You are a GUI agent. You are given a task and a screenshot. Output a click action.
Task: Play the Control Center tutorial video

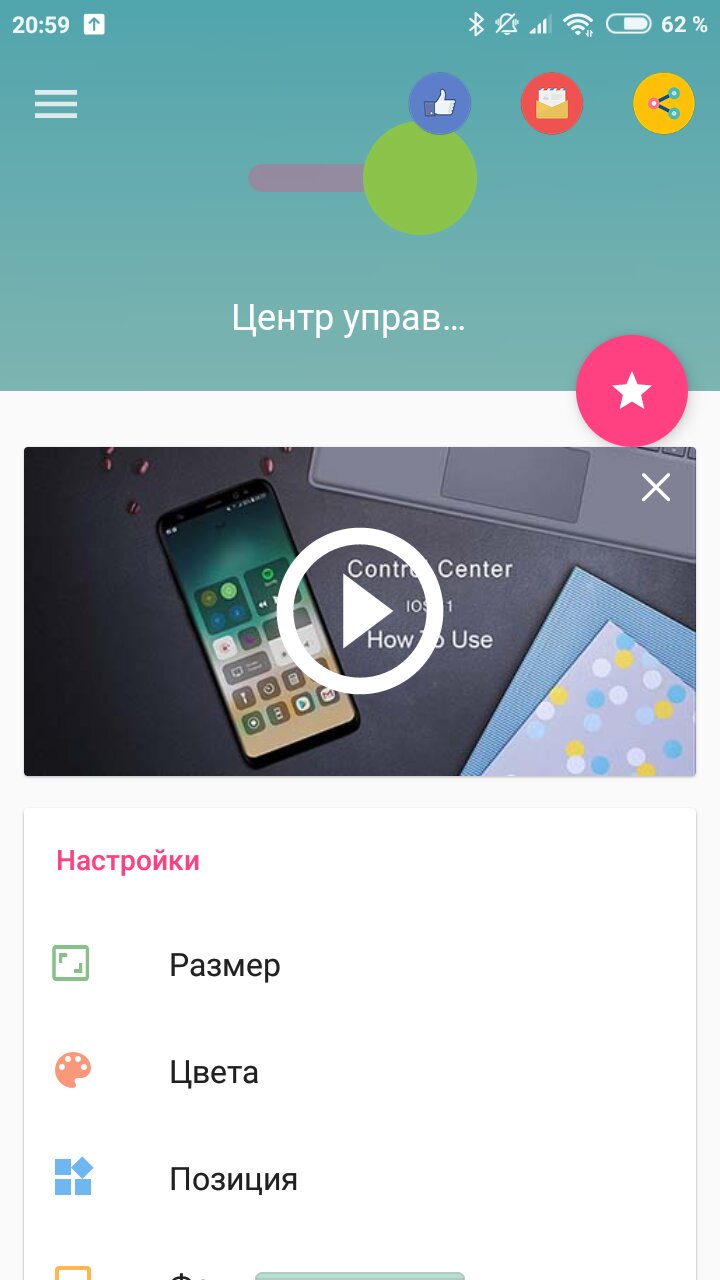pos(360,611)
